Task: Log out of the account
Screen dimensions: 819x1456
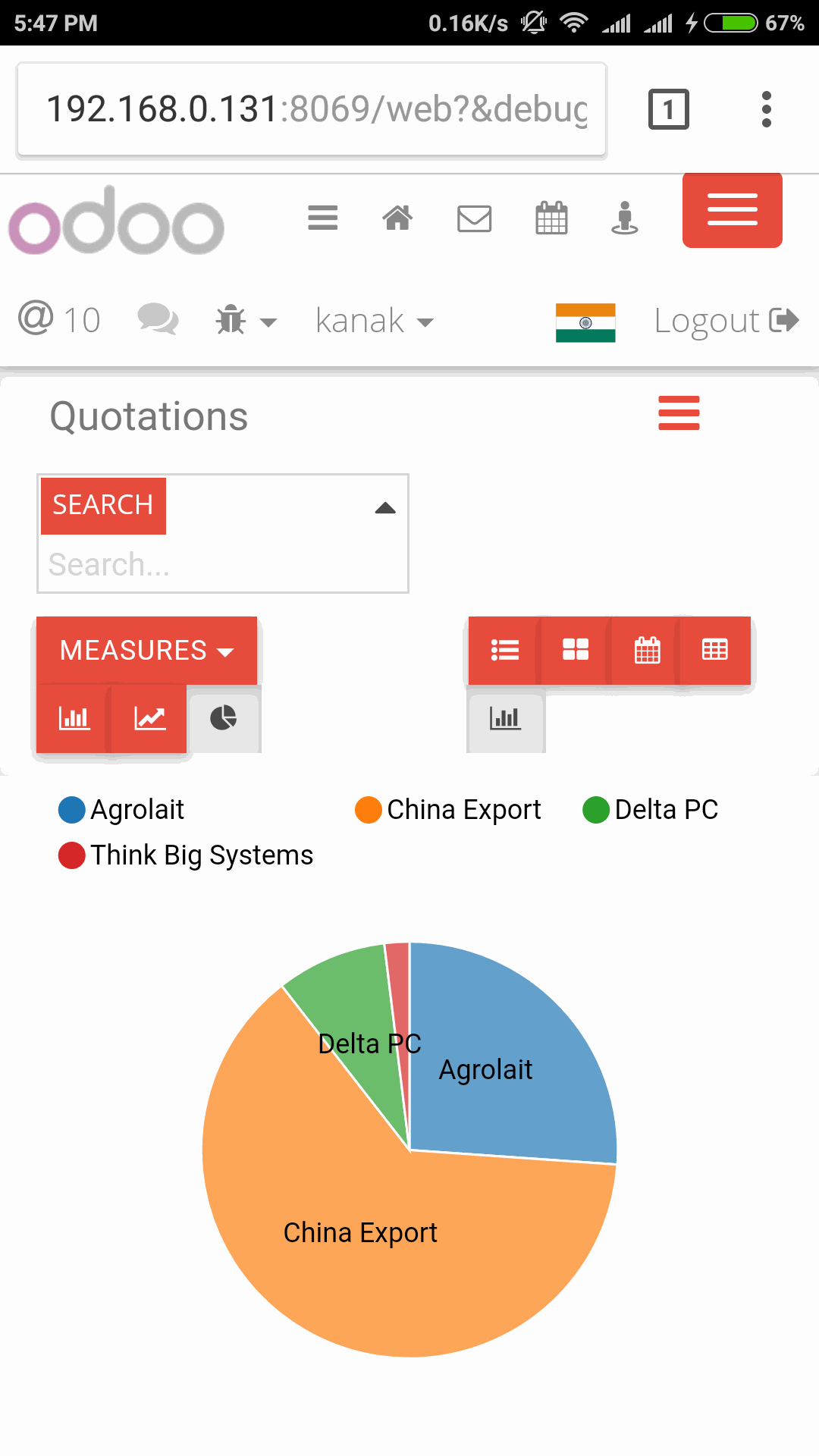Action: (x=726, y=321)
